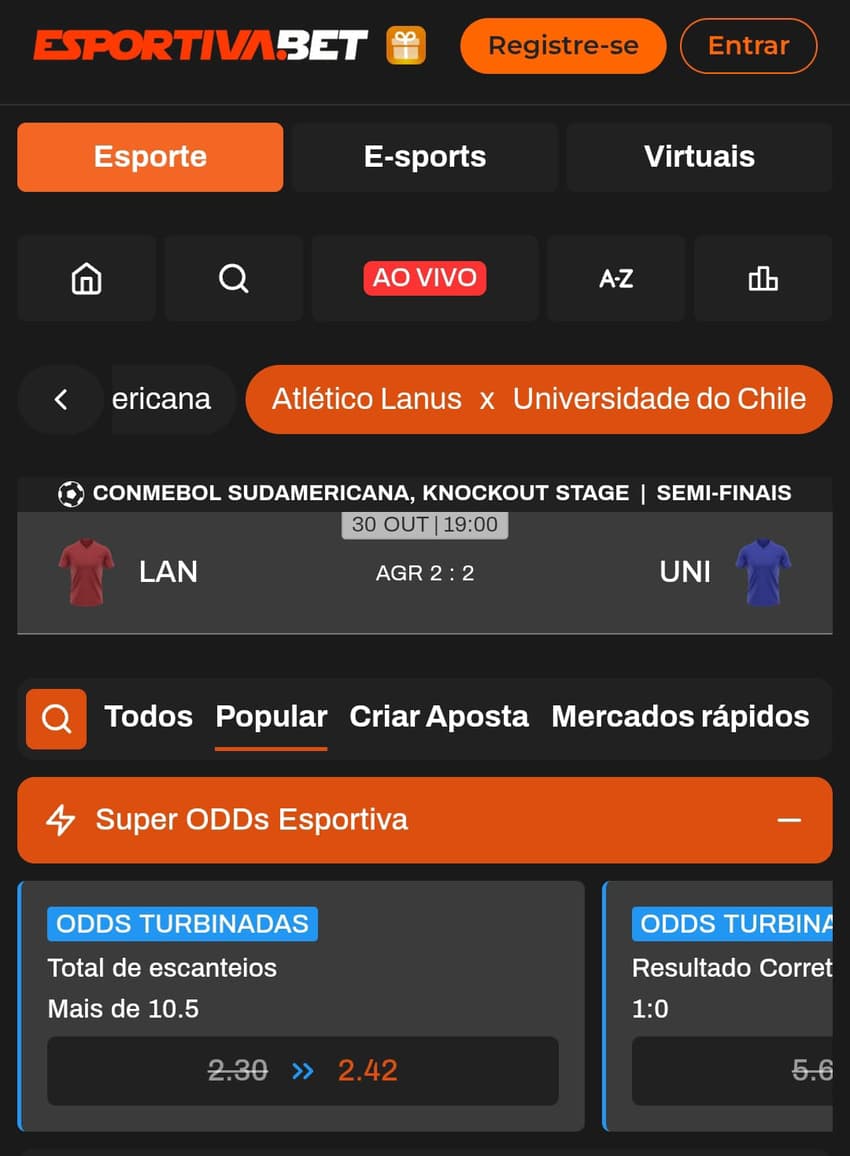The height and width of the screenshot is (1156, 850).
Task: Click the Entrar login button
Action: (x=748, y=45)
